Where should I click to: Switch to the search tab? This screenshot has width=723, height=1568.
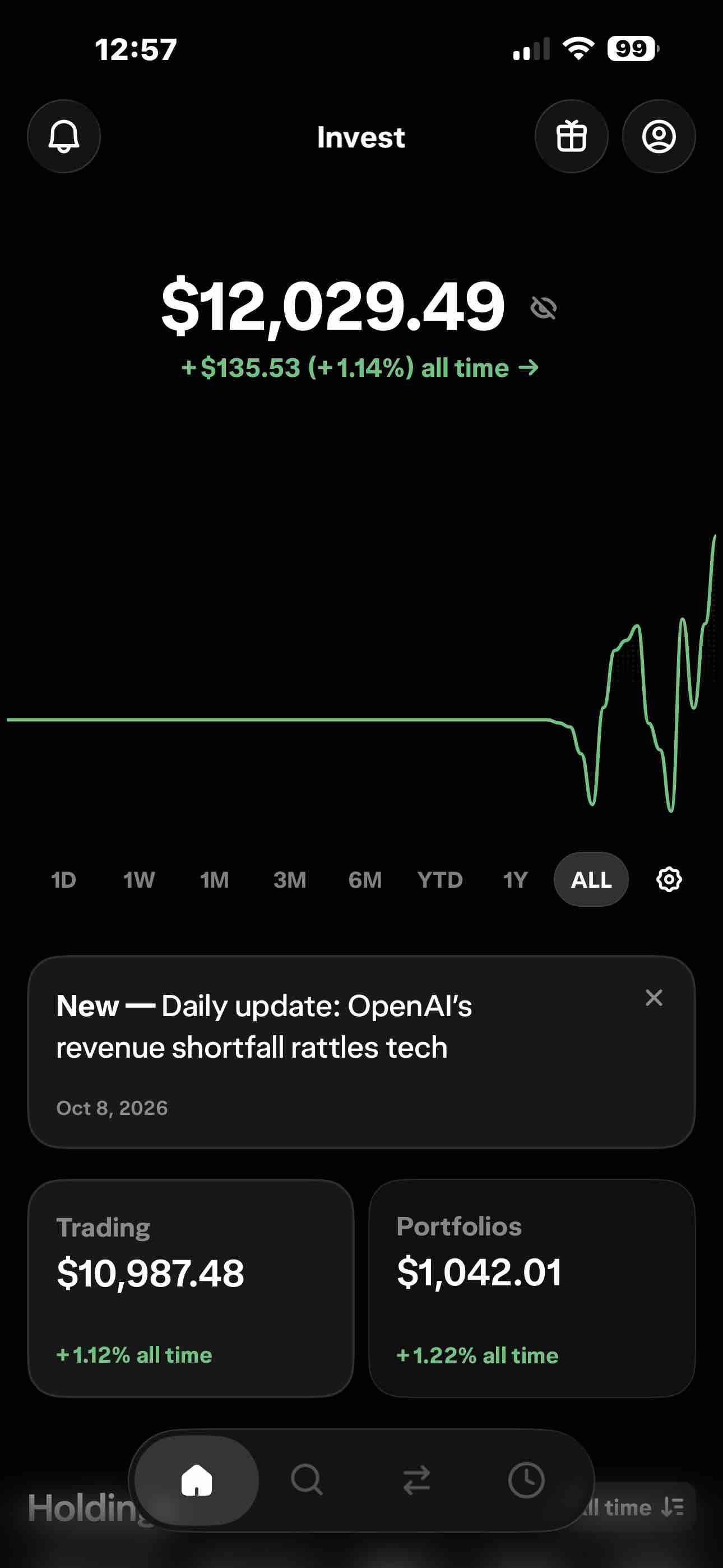point(307,1480)
